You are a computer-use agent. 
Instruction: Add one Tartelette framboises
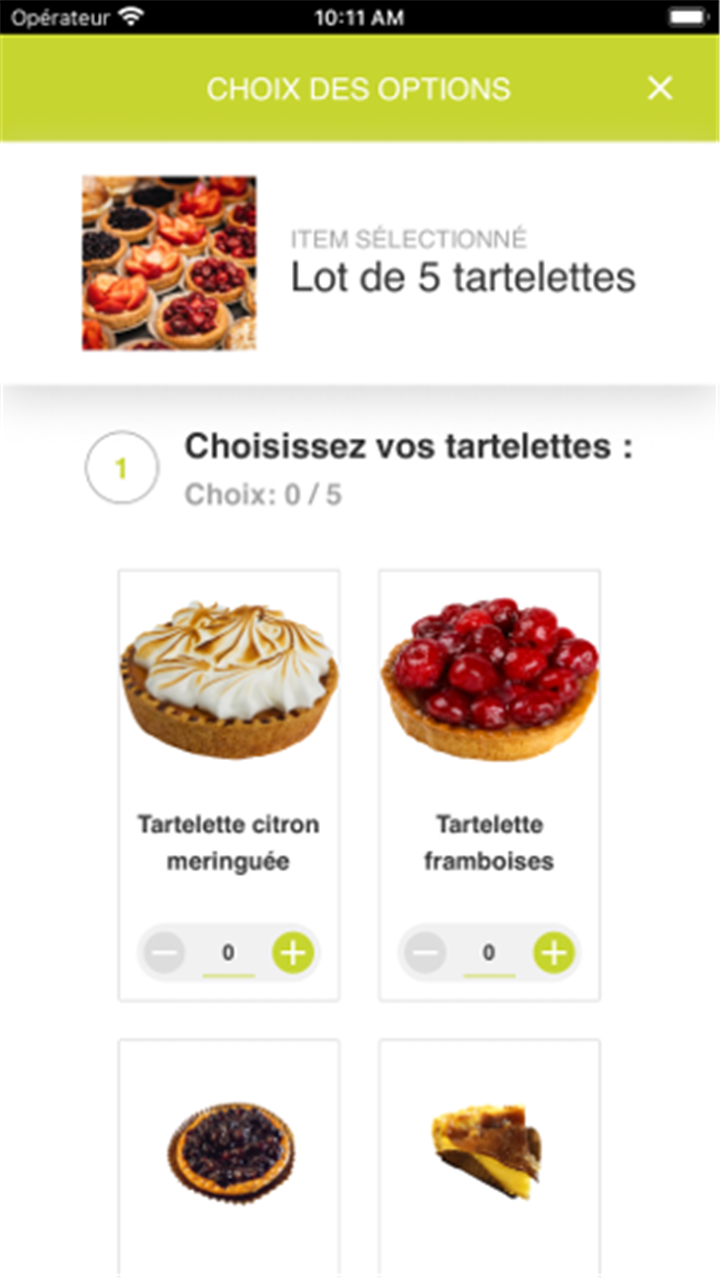553,953
